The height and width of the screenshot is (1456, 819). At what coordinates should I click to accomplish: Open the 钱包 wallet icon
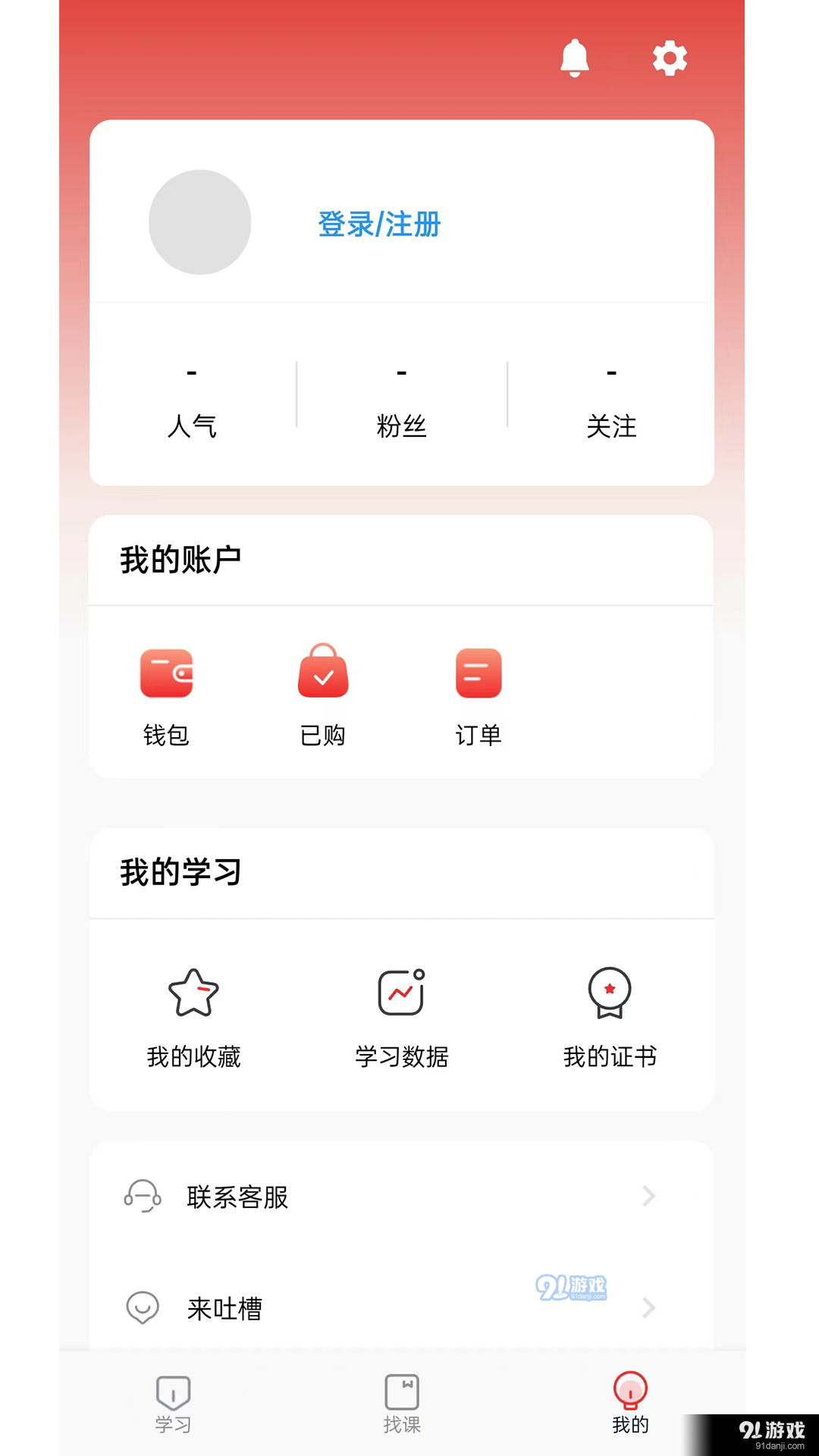(x=167, y=673)
